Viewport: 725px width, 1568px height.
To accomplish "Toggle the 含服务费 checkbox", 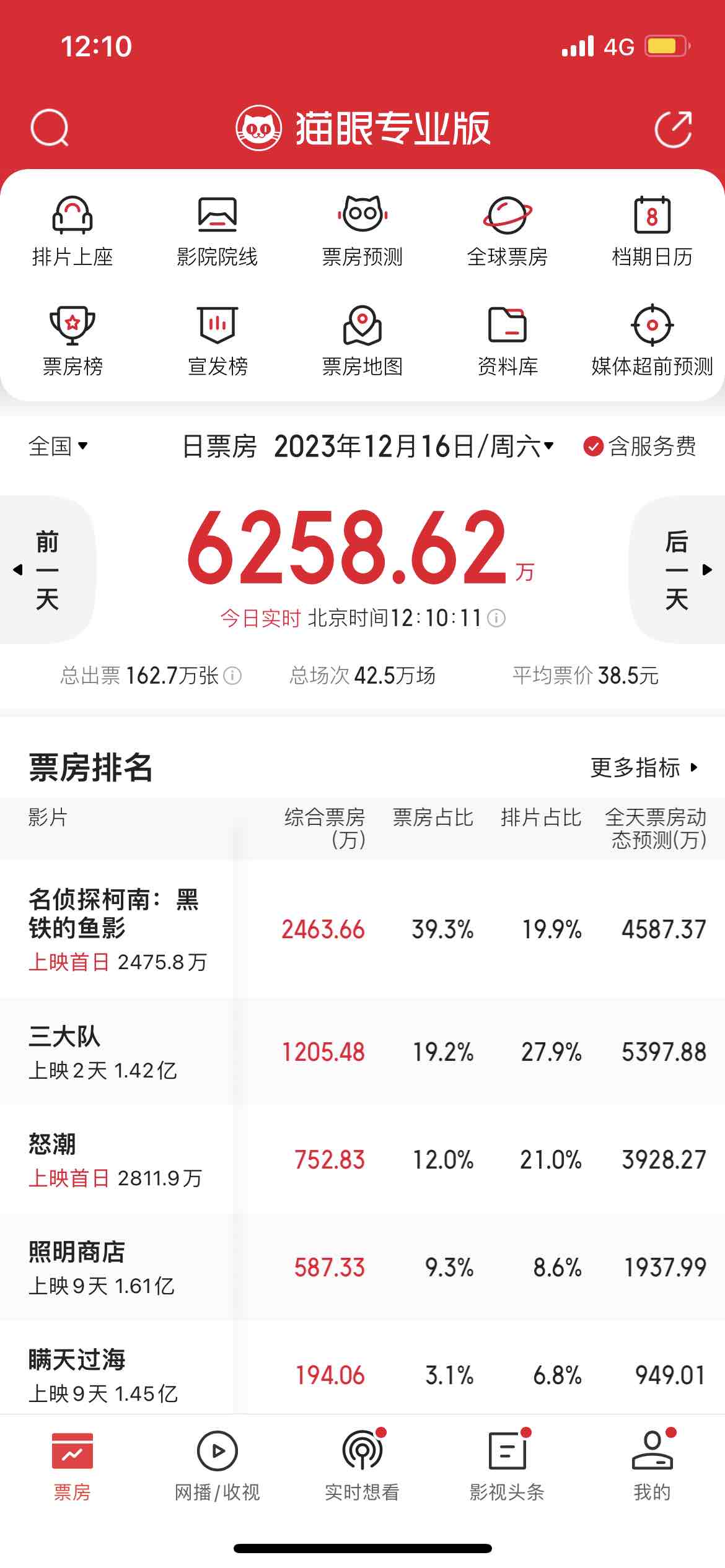I will (639, 446).
